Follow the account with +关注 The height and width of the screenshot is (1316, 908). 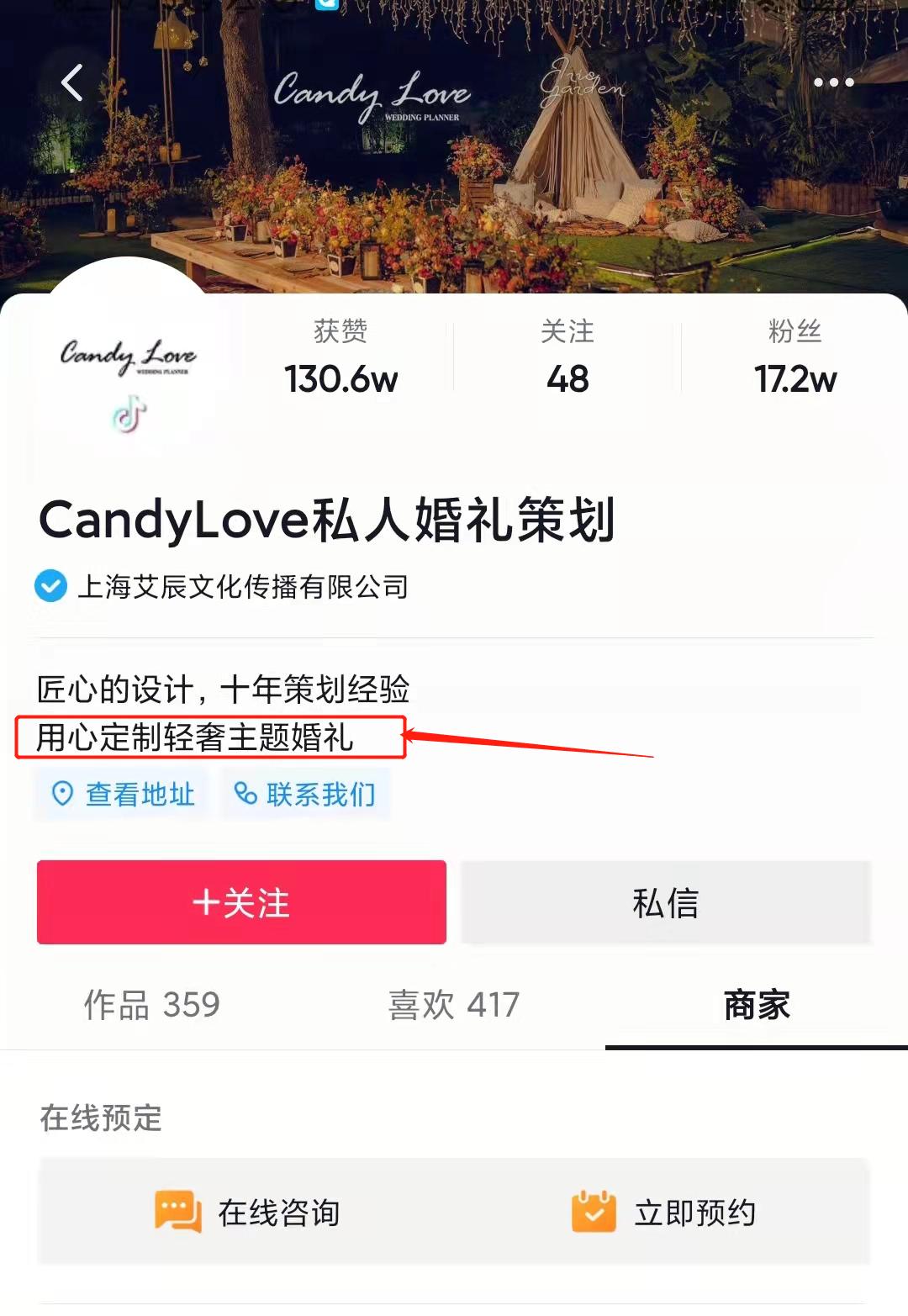coord(241,902)
